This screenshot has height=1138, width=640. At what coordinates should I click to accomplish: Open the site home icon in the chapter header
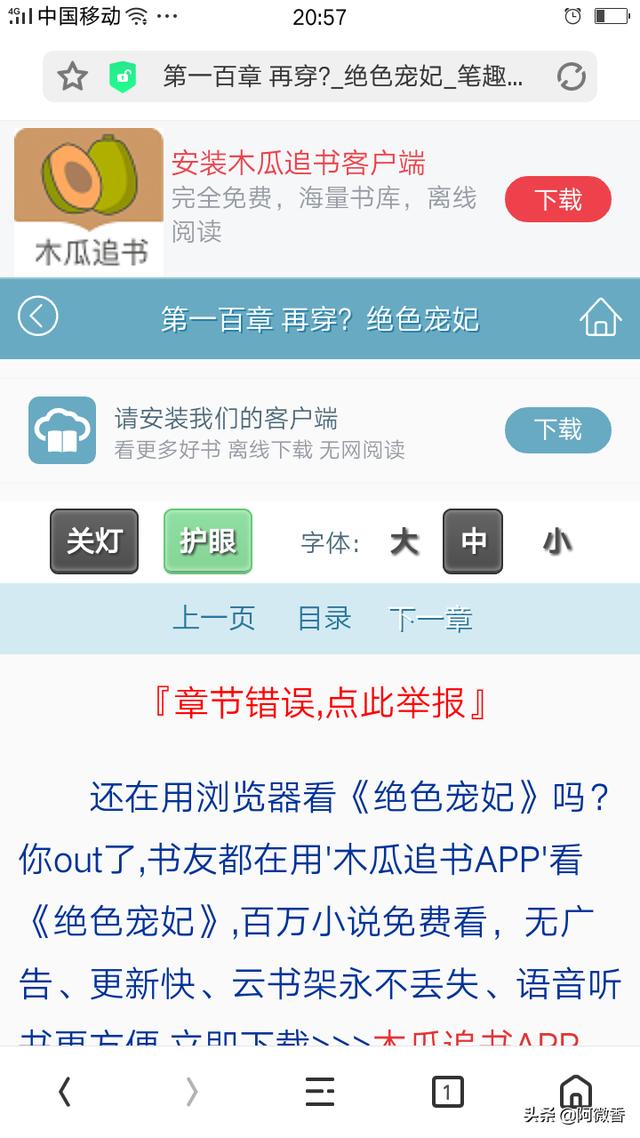(601, 318)
